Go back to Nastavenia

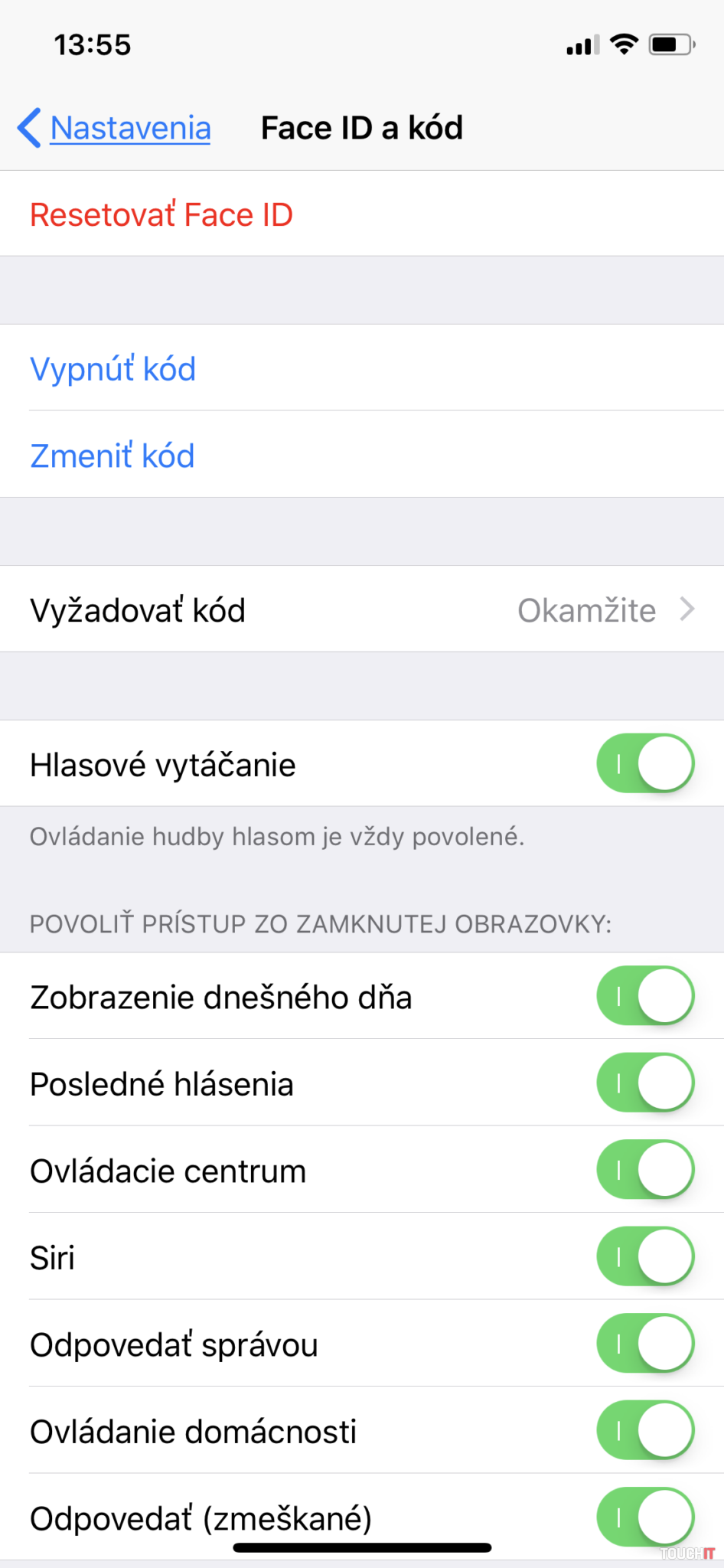click(115, 128)
